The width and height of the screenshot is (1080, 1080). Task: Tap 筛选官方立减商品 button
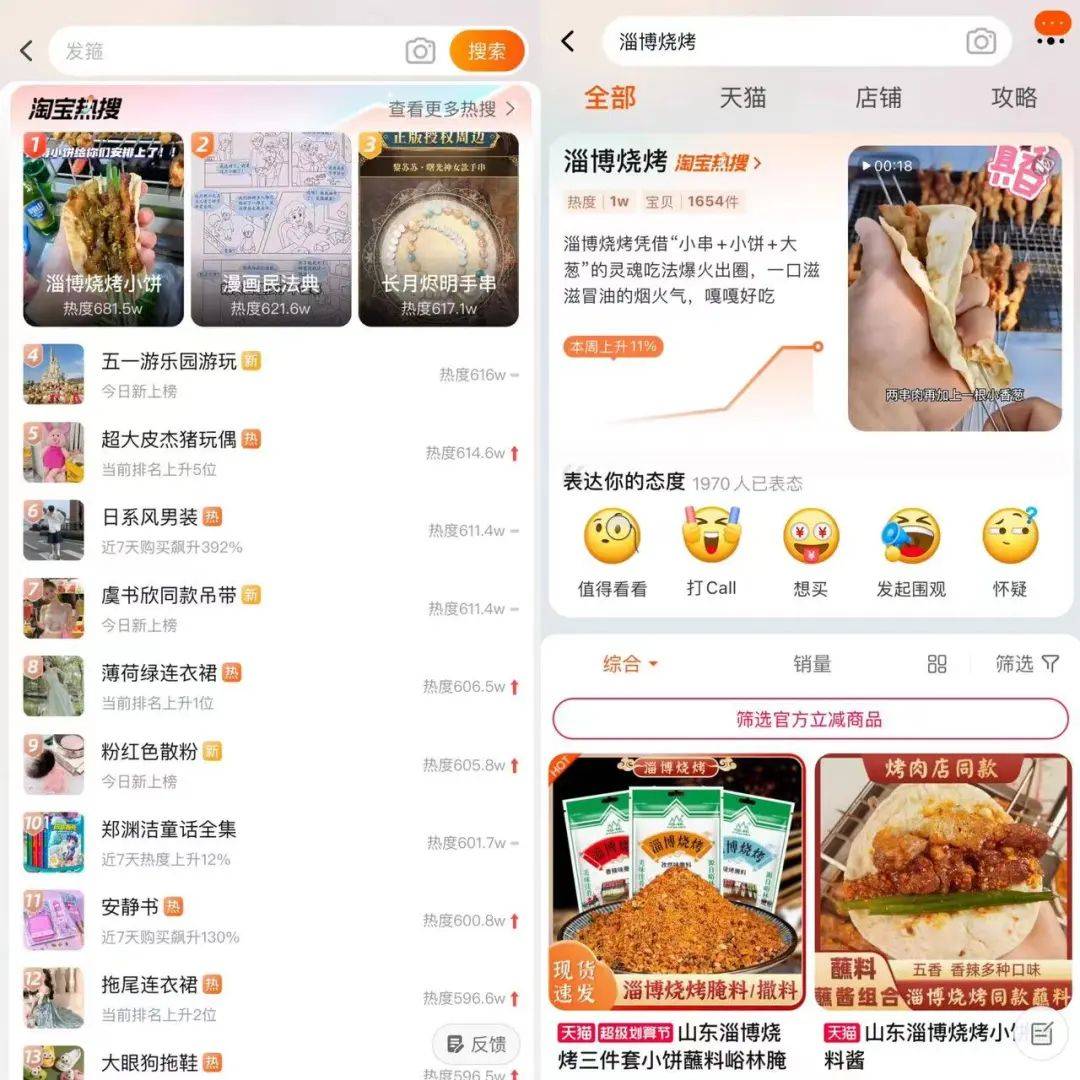(810, 719)
